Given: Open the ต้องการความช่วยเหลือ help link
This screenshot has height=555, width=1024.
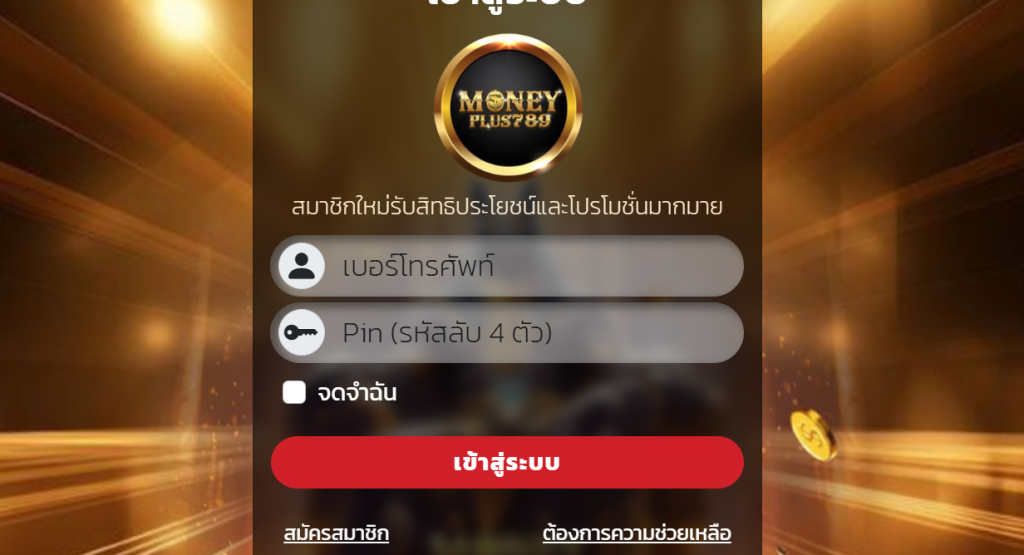Looking at the screenshot, I should coord(637,533).
